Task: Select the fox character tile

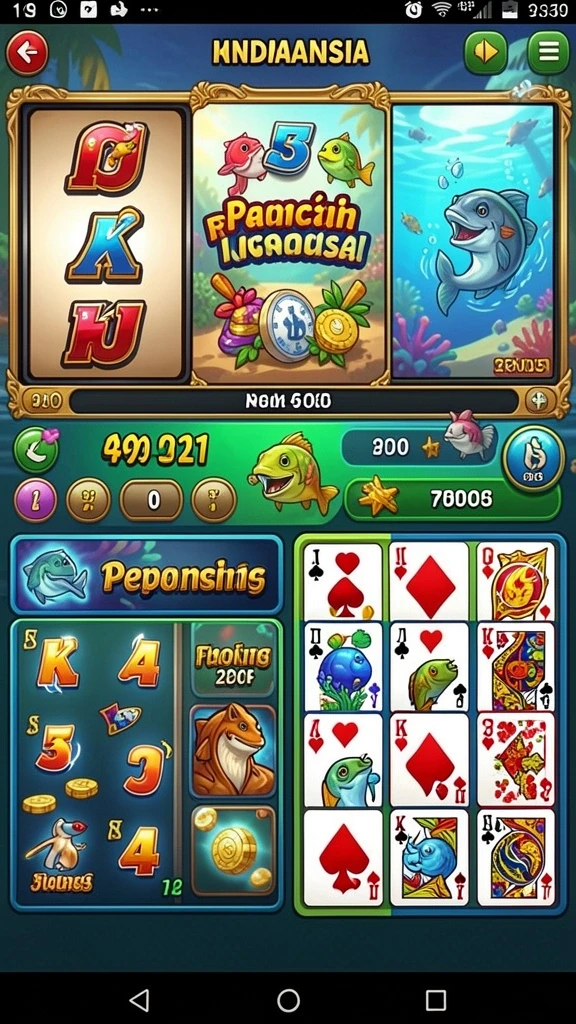Action: coord(233,750)
